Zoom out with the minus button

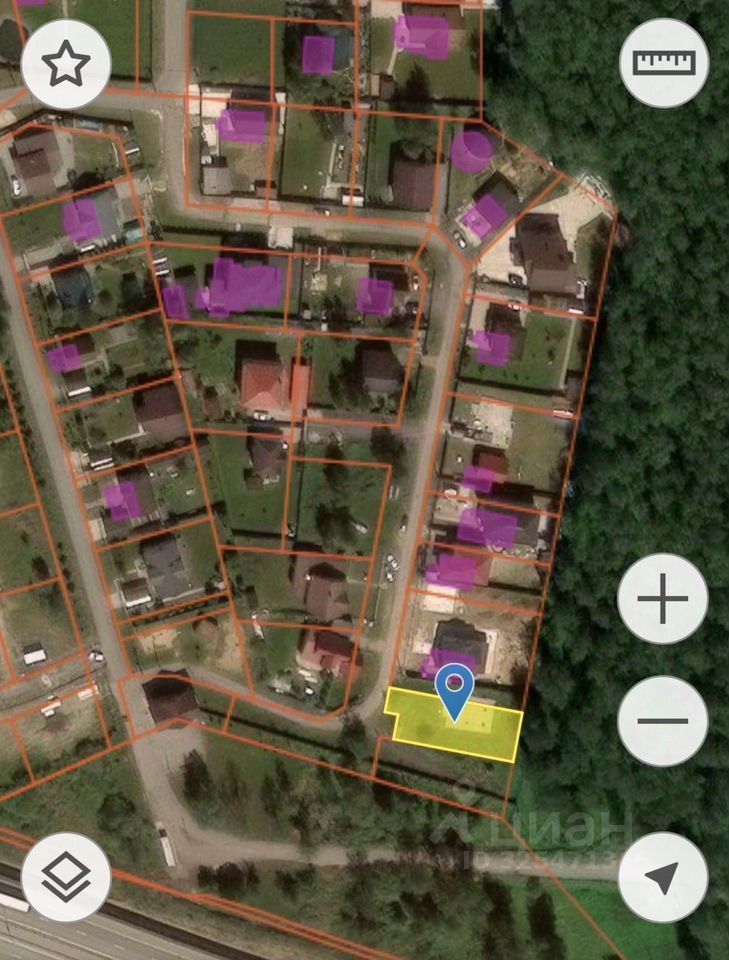coord(662,720)
